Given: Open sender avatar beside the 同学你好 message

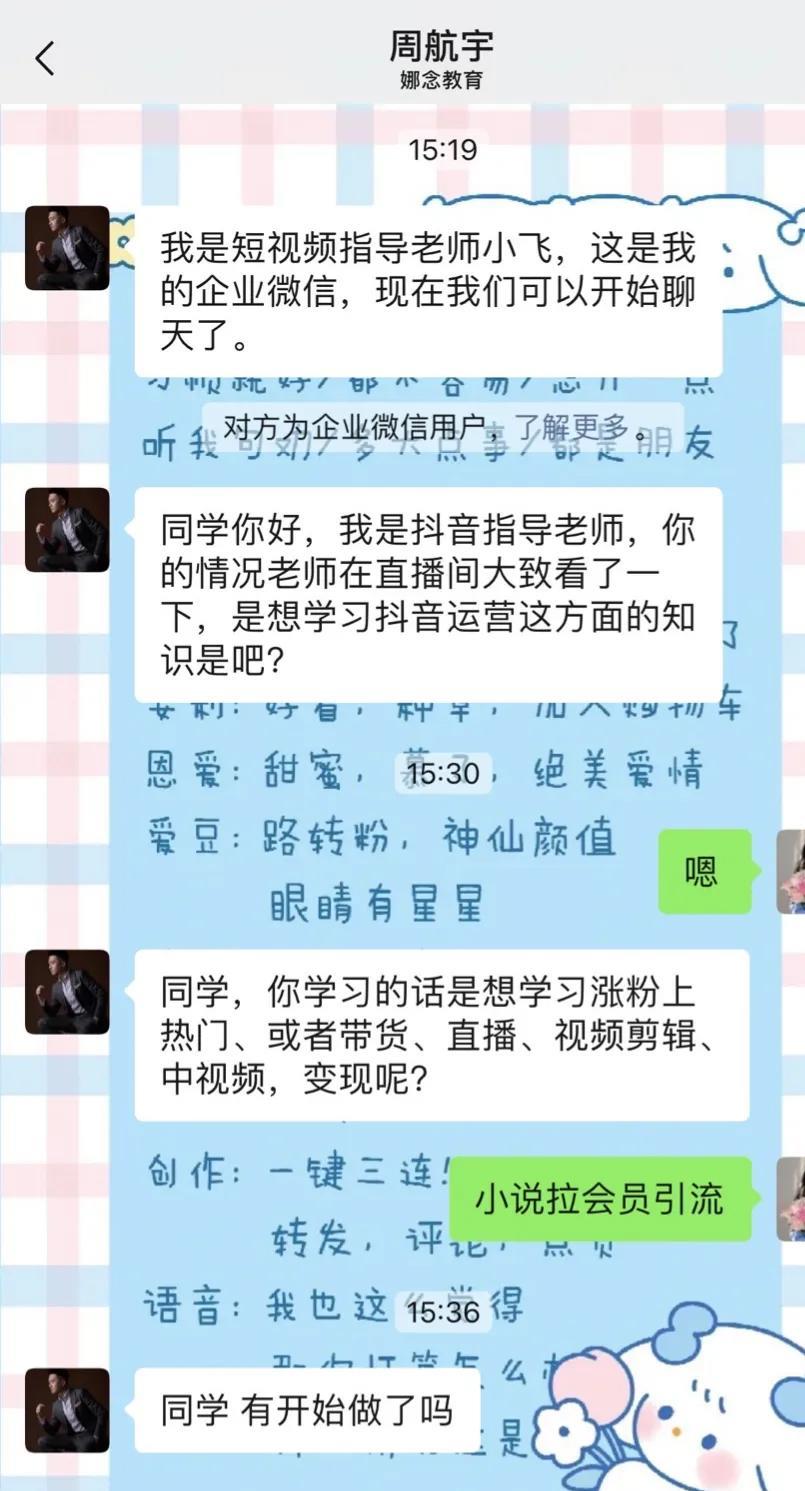Looking at the screenshot, I should click(x=67, y=530).
